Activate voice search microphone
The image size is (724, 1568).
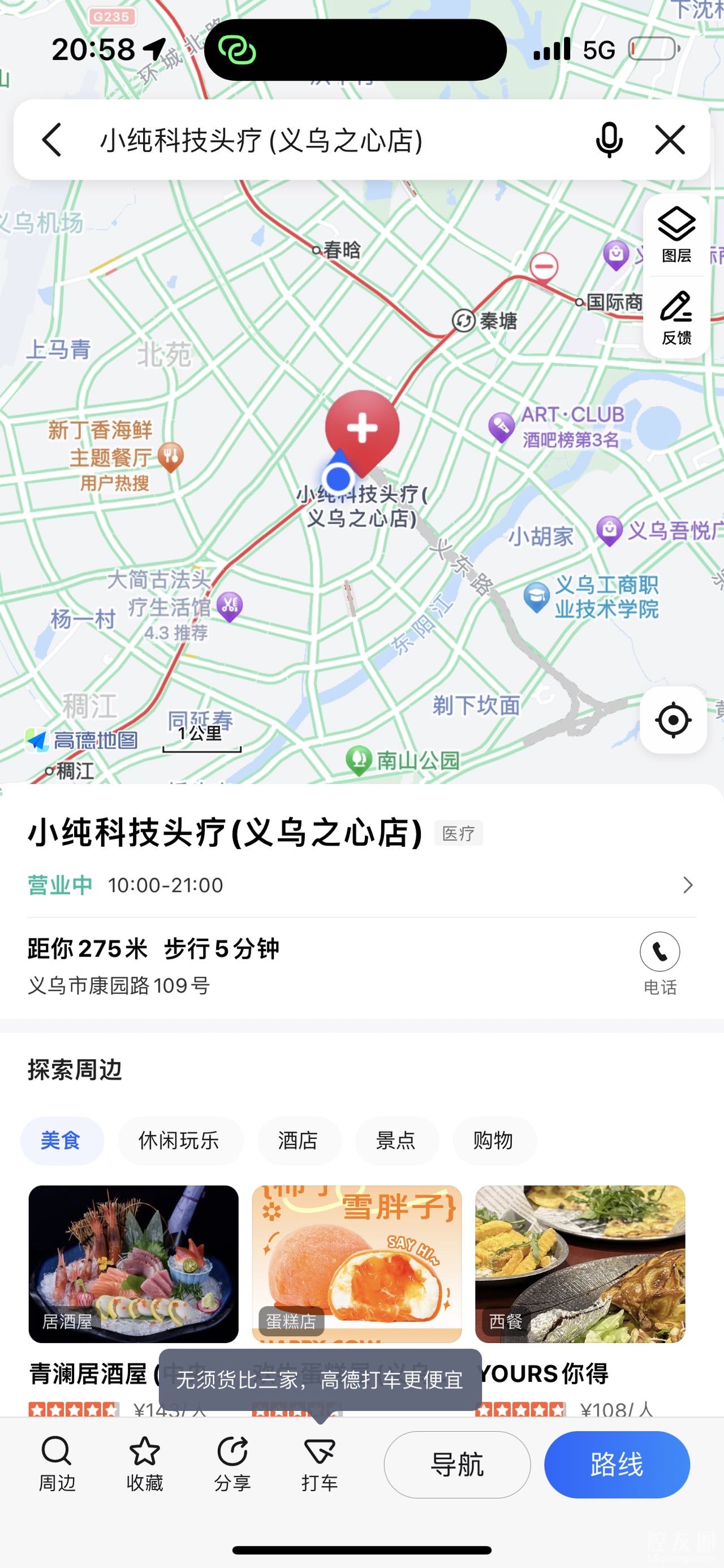[x=608, y=140]
